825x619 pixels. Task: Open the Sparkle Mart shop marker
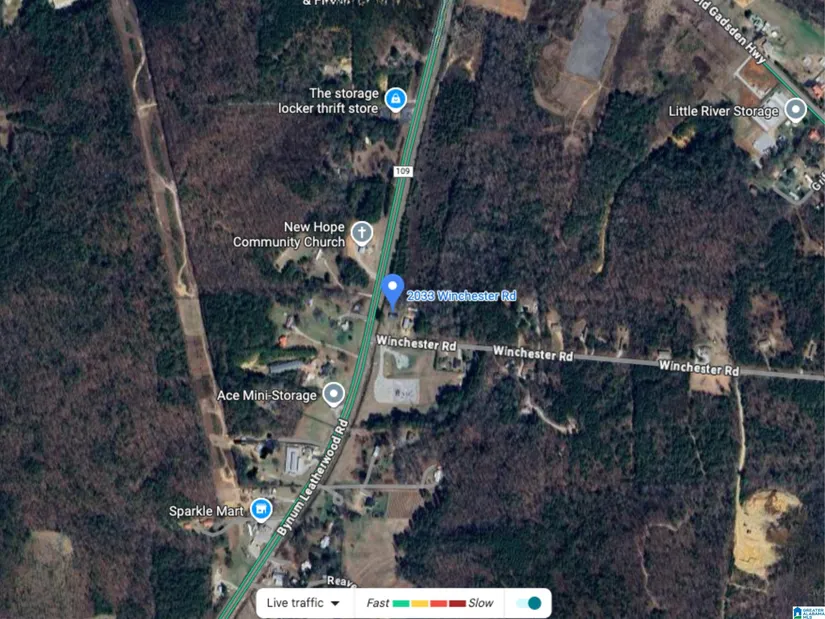point(261,510)
